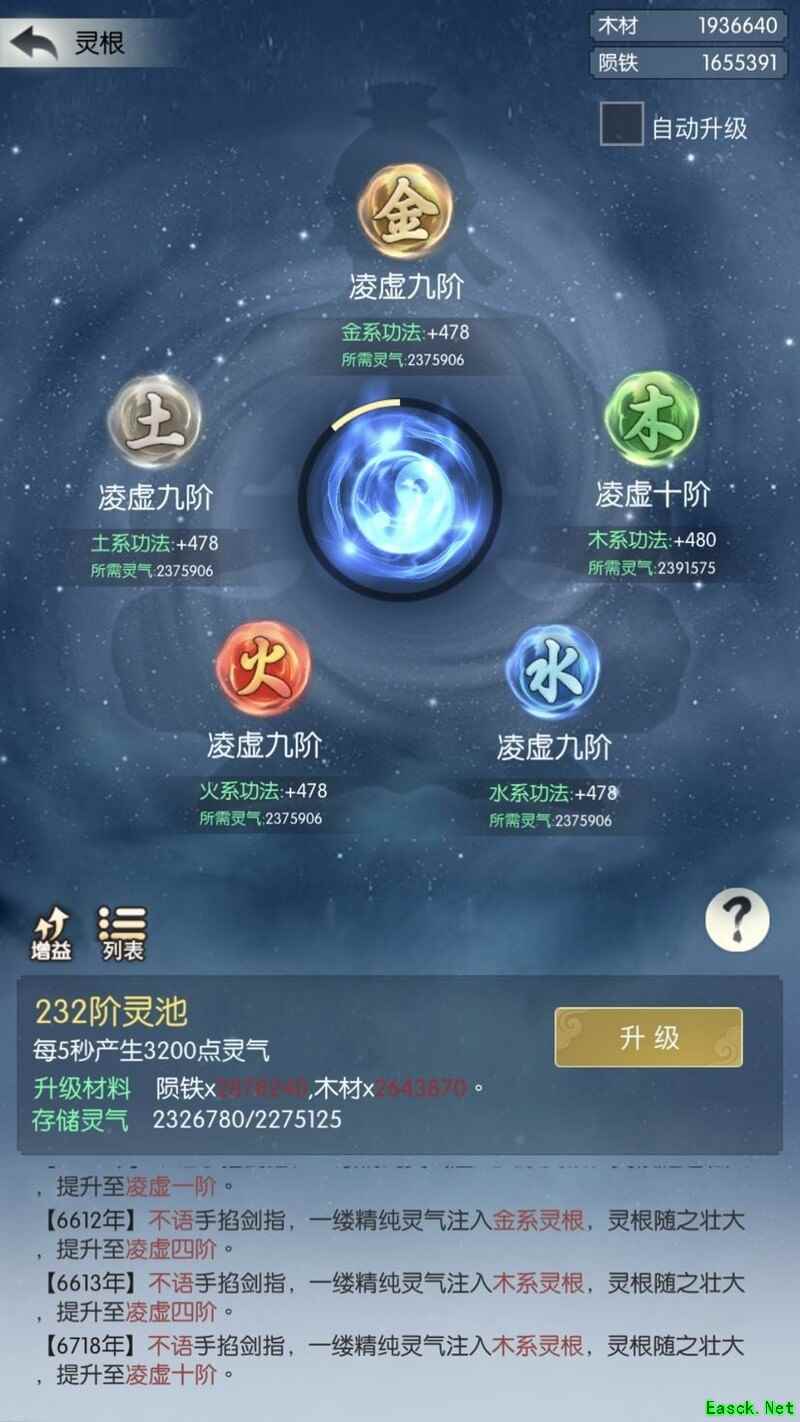Open the 列表 list view

point(123,933)
